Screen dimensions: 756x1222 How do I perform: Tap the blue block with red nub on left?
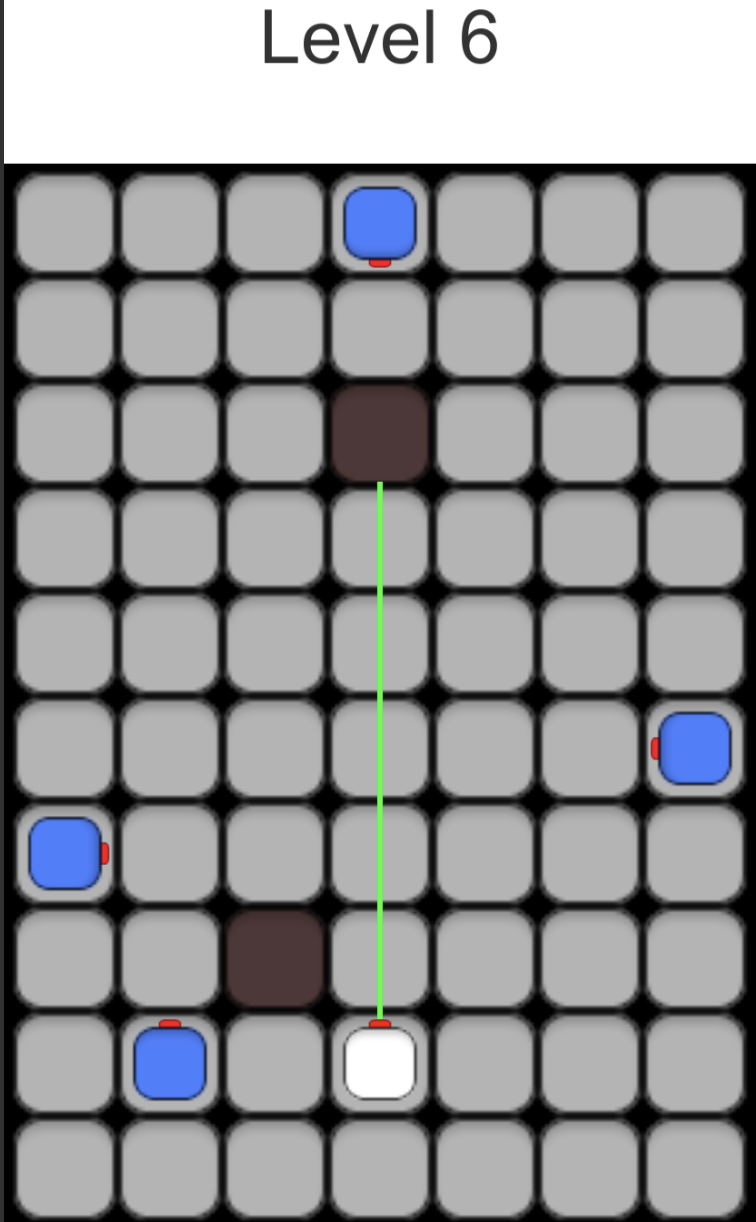695,748
